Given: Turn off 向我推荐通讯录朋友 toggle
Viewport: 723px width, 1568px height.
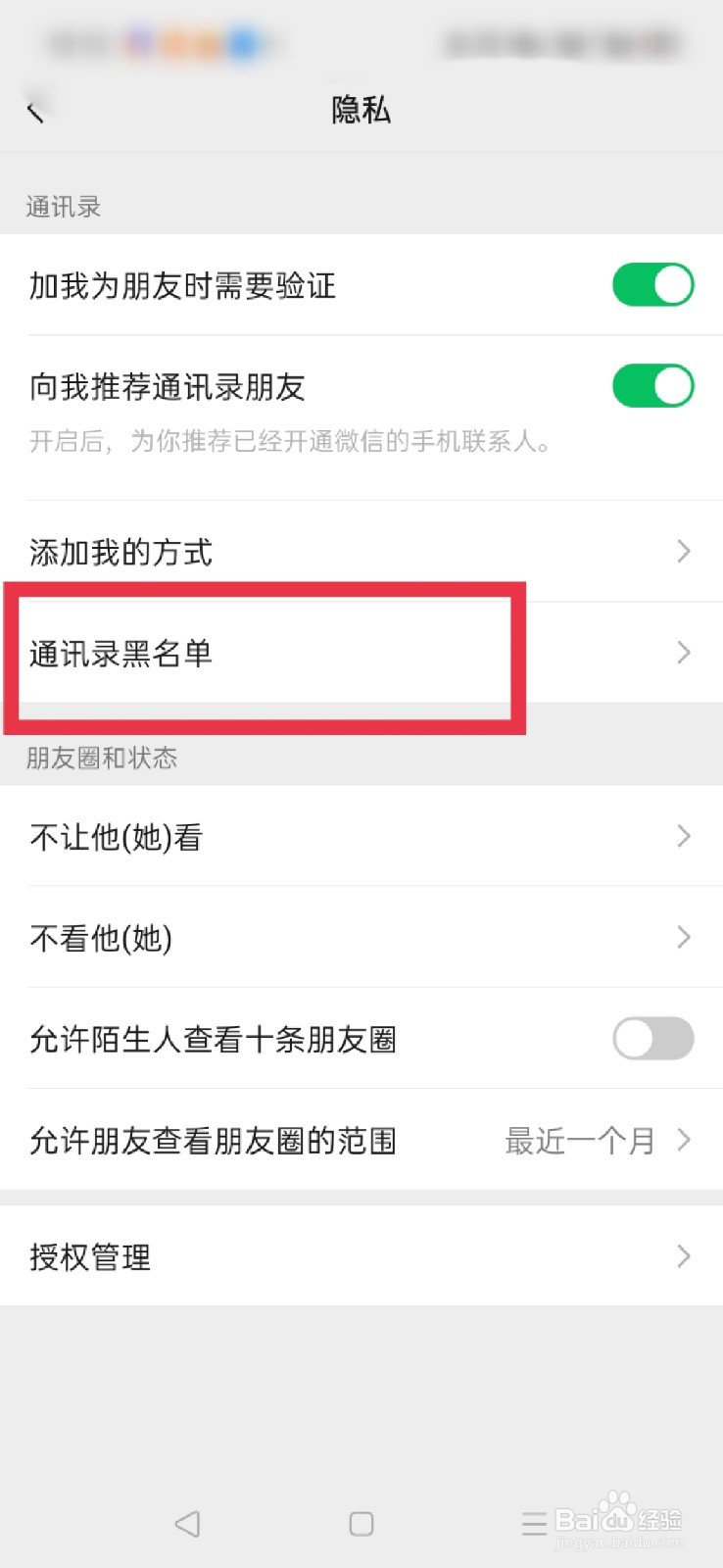Looking at the screenshot, I should [x=652, y=386].
